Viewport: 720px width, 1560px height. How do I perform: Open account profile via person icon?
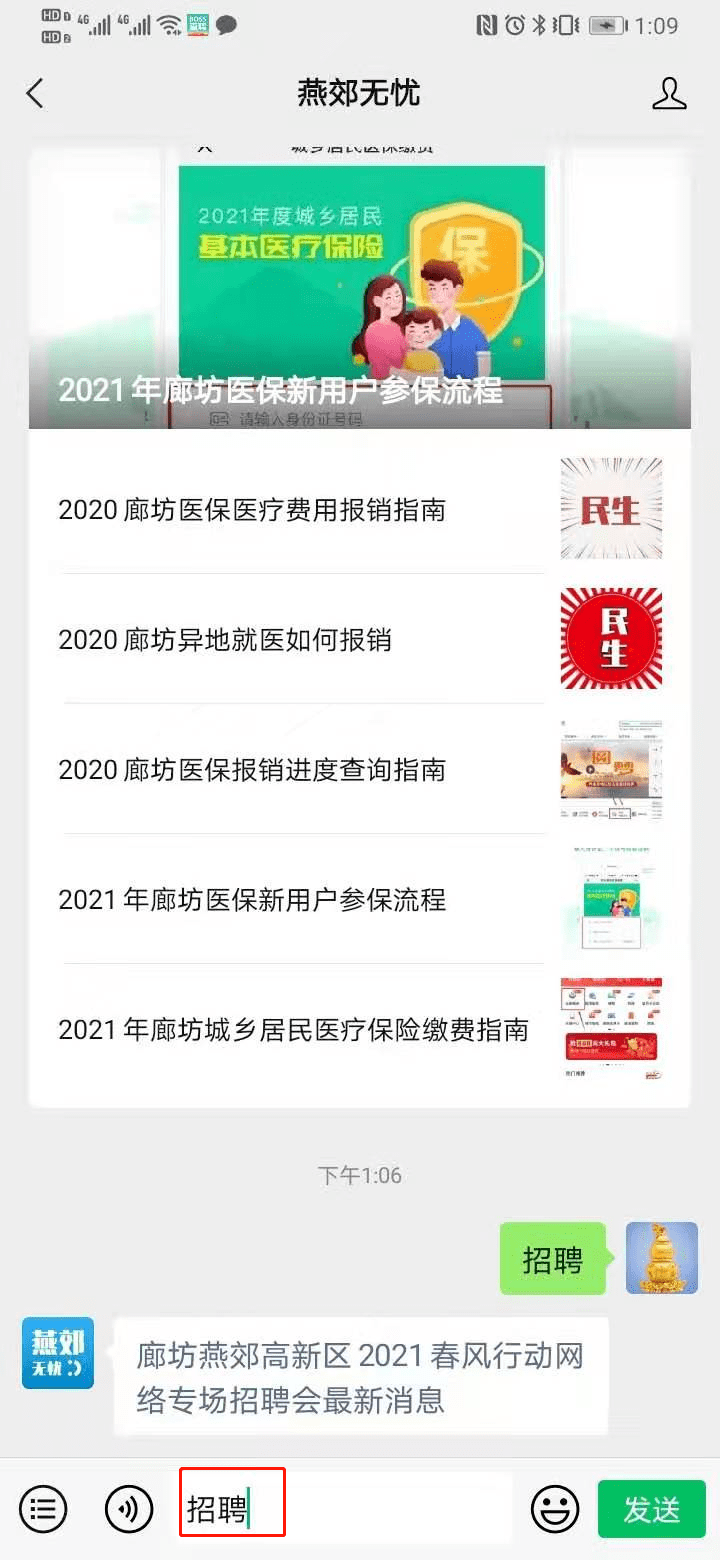(x=670, y=92)
